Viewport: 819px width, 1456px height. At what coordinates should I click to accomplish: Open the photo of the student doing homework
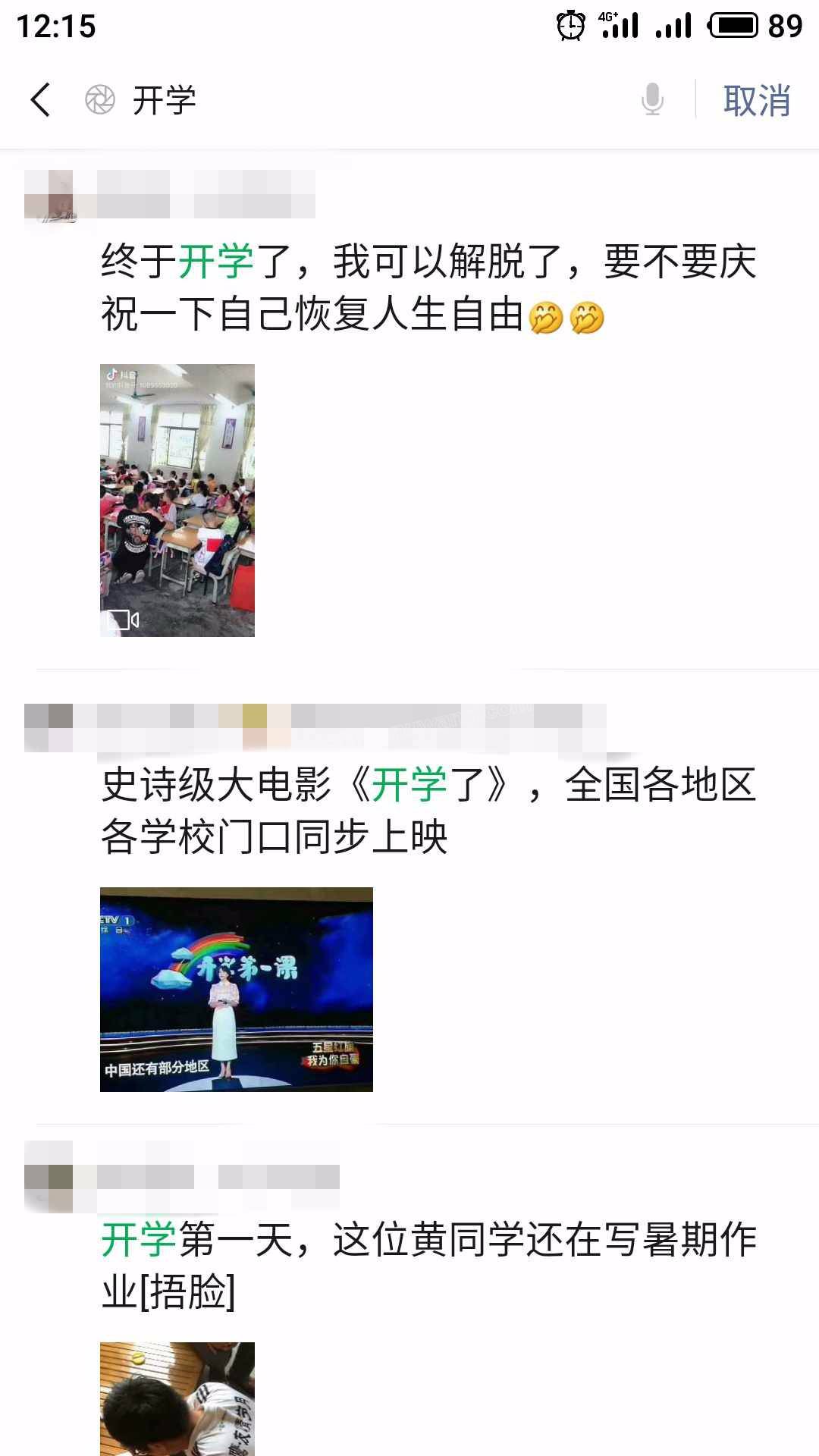pos(177,1398)
